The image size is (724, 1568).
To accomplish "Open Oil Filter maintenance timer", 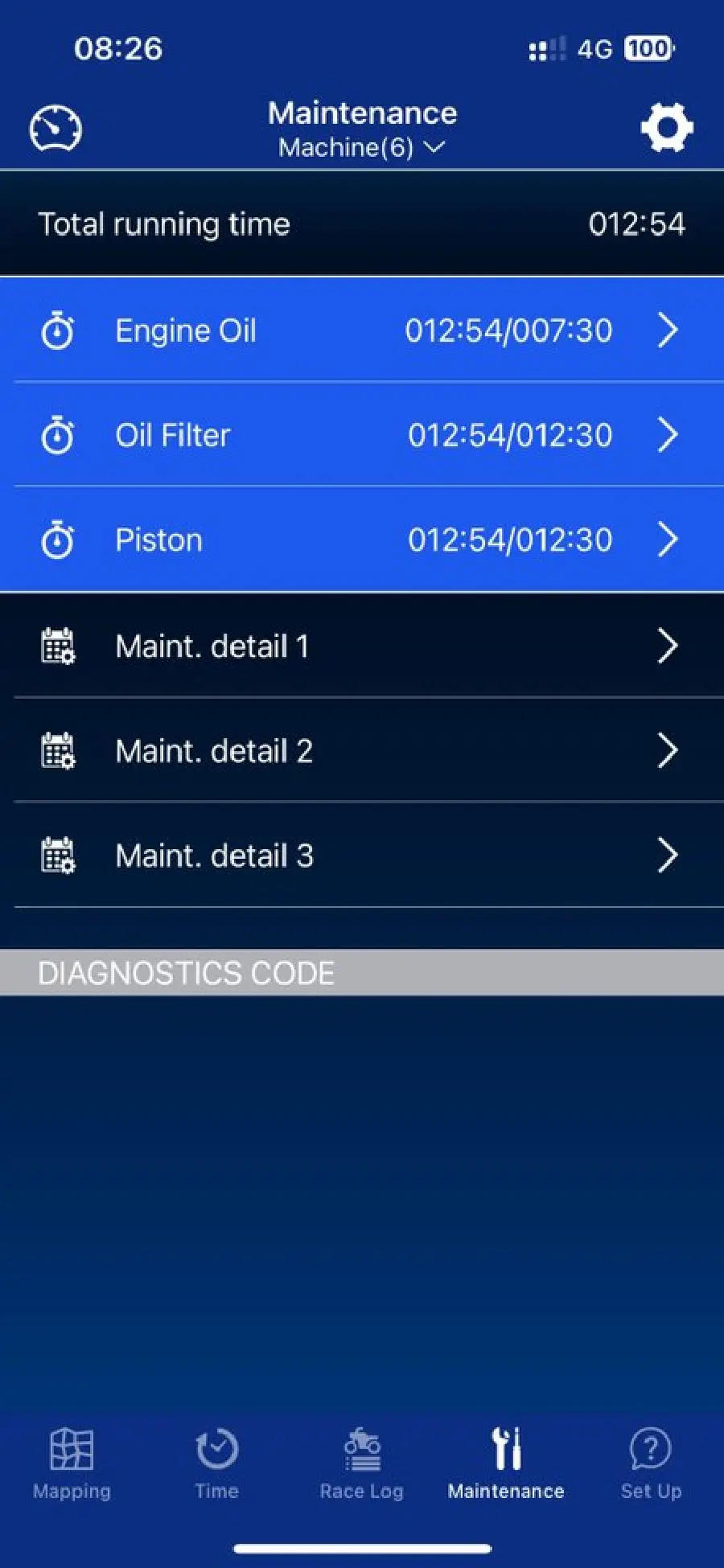I will click(362, 435).
